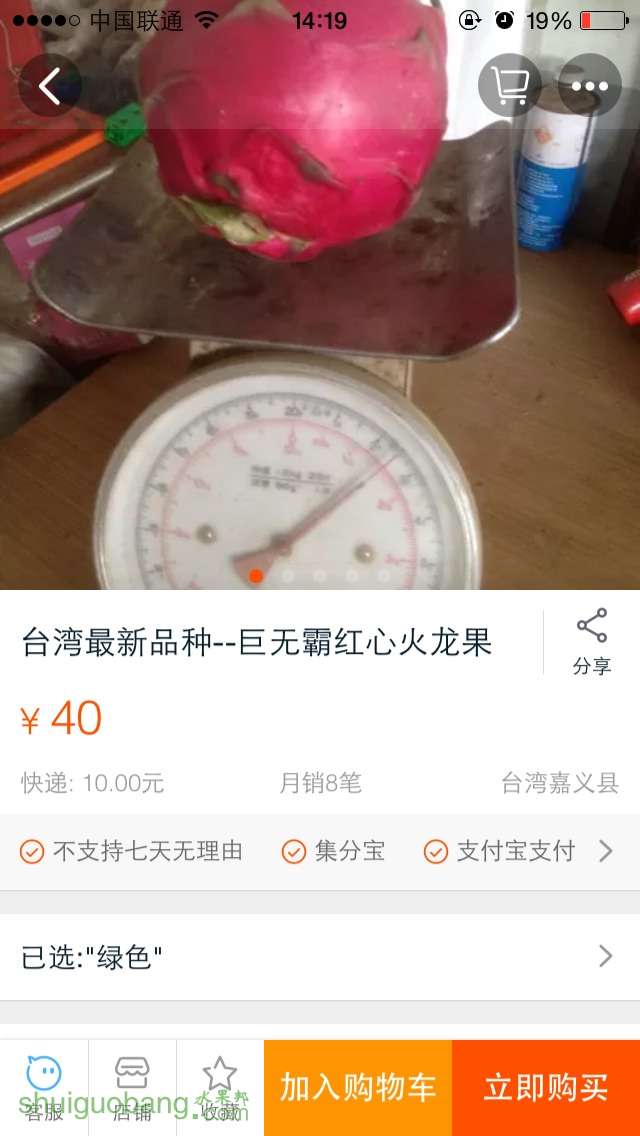Share this dragon fruit listing
Viewport: 640px width, 1136px height.
[591, 642]
